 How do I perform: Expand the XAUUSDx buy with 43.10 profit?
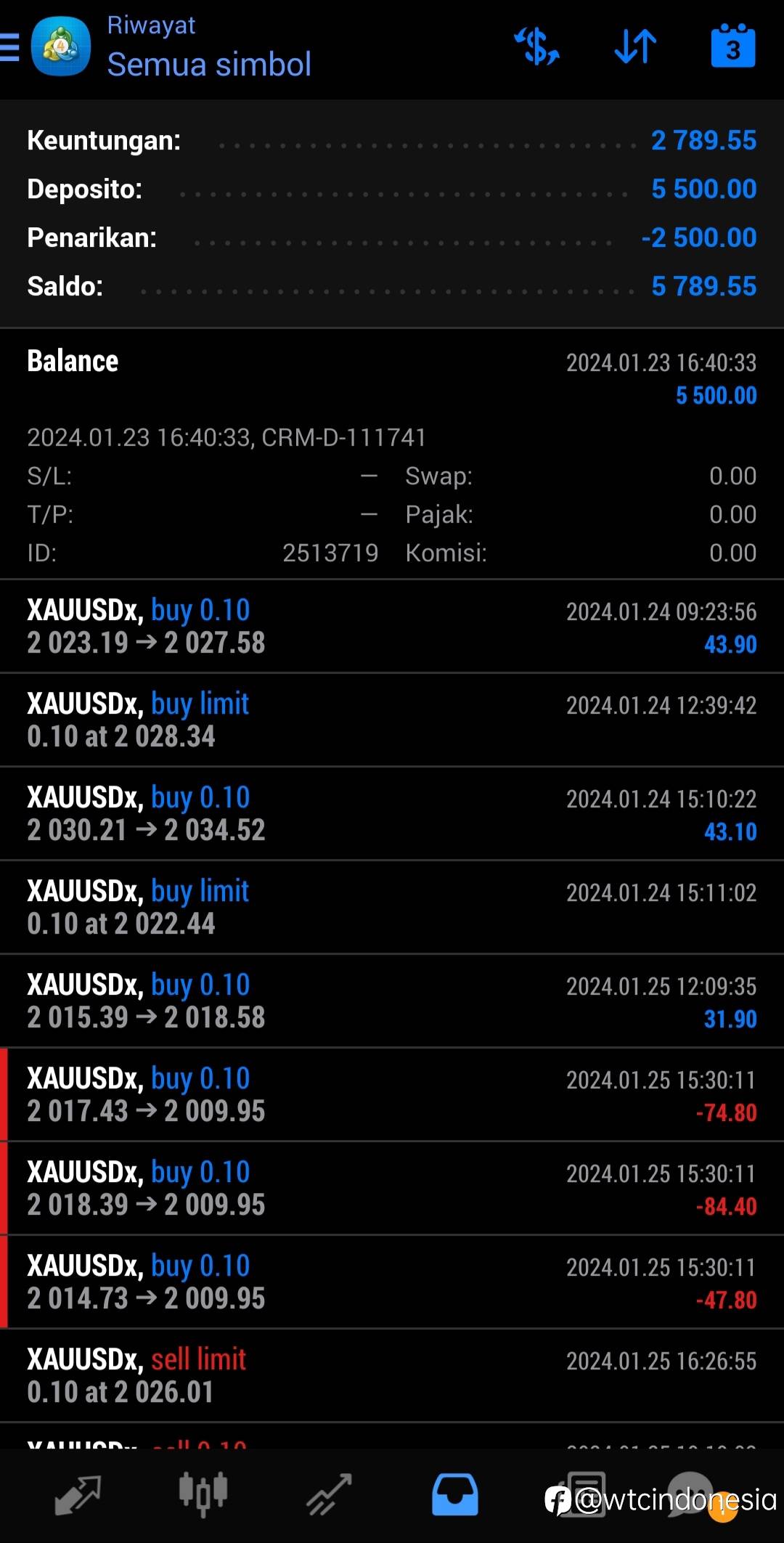(392, 813)
